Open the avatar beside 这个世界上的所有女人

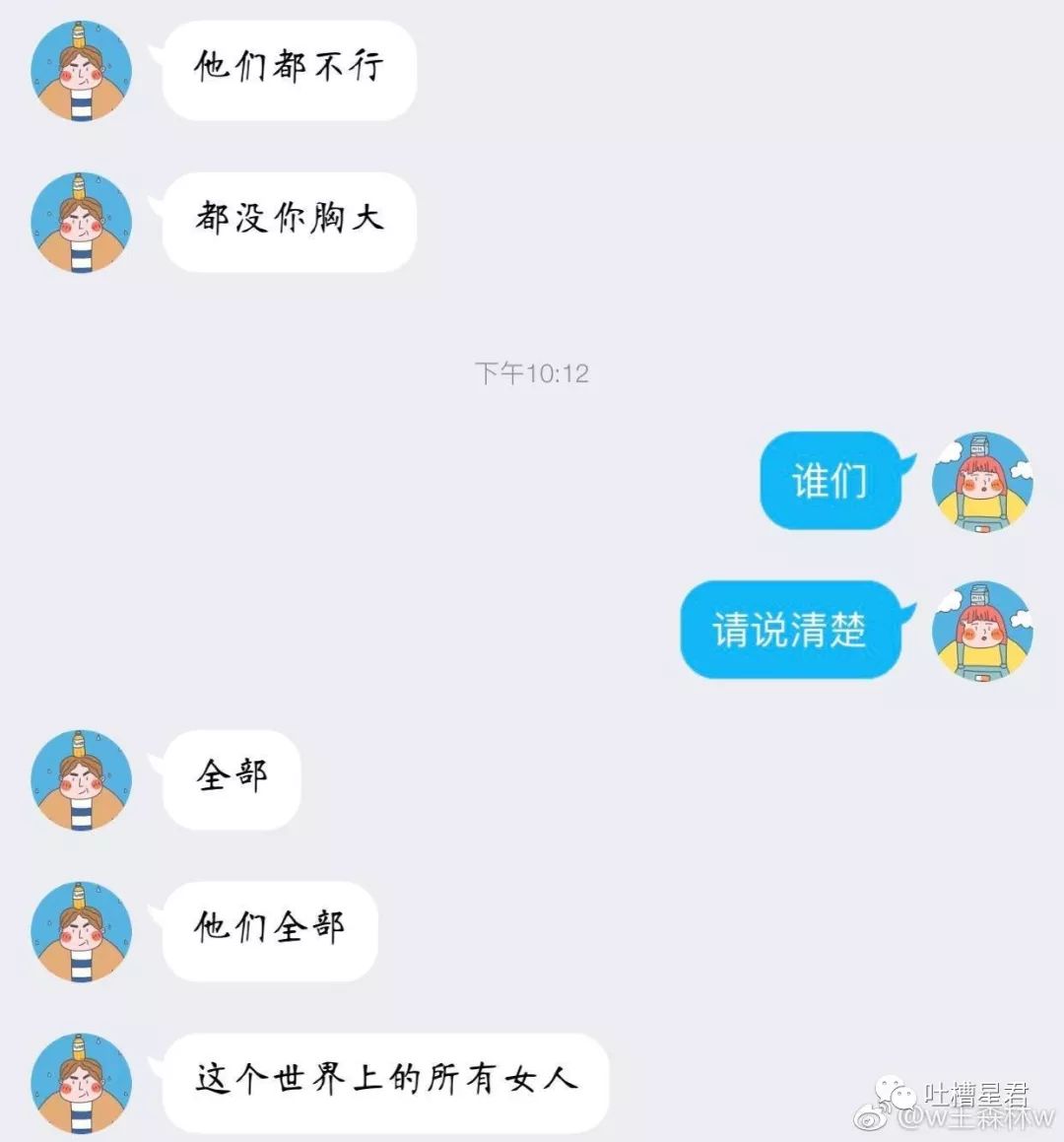click(82, 1083)
